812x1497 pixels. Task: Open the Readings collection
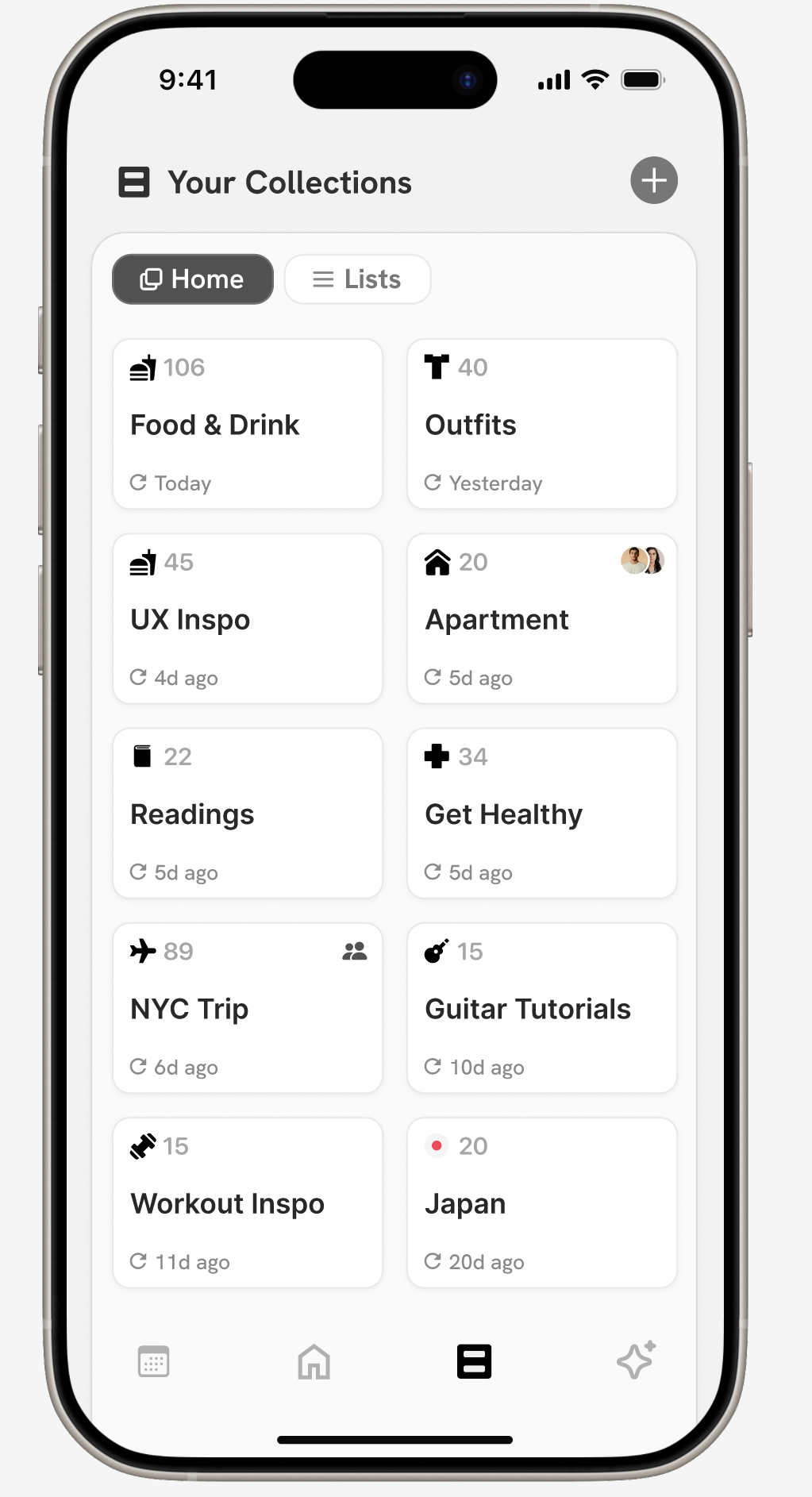pyautogui.click(x=248, y=814)
